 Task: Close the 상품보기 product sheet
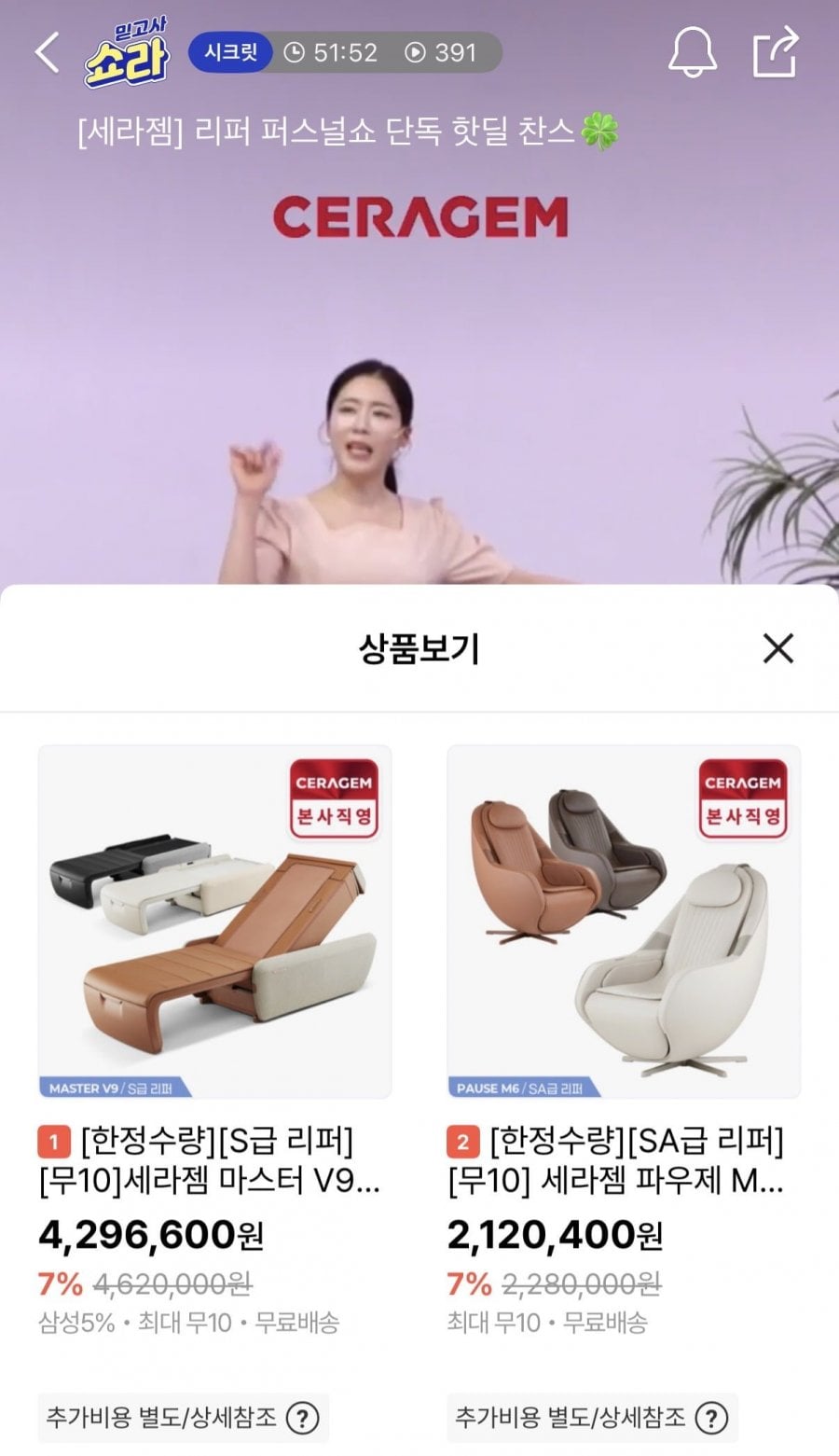point(777,648)
